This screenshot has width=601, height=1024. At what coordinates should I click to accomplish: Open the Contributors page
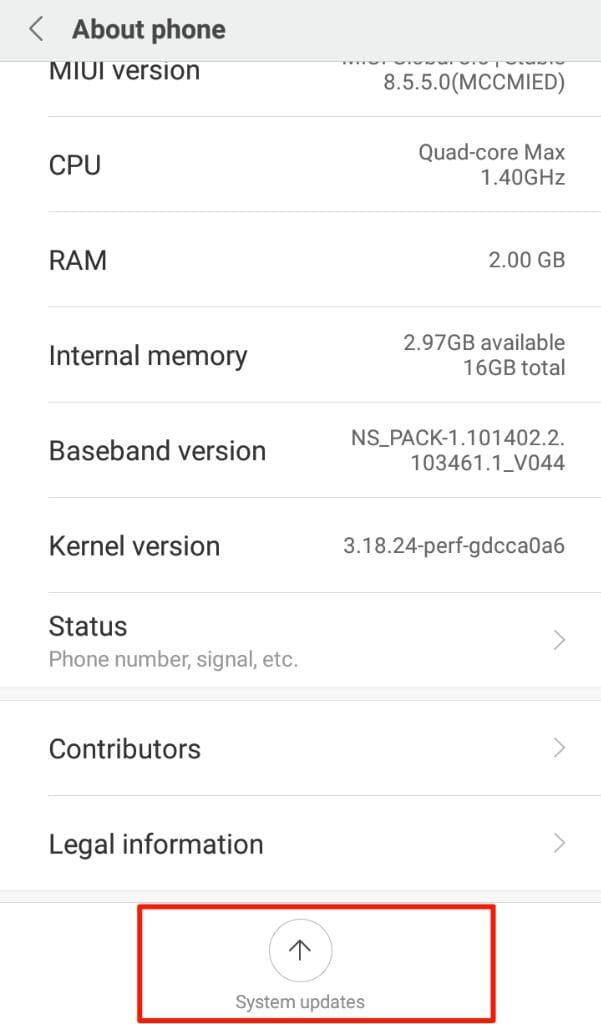coord(300,748)
